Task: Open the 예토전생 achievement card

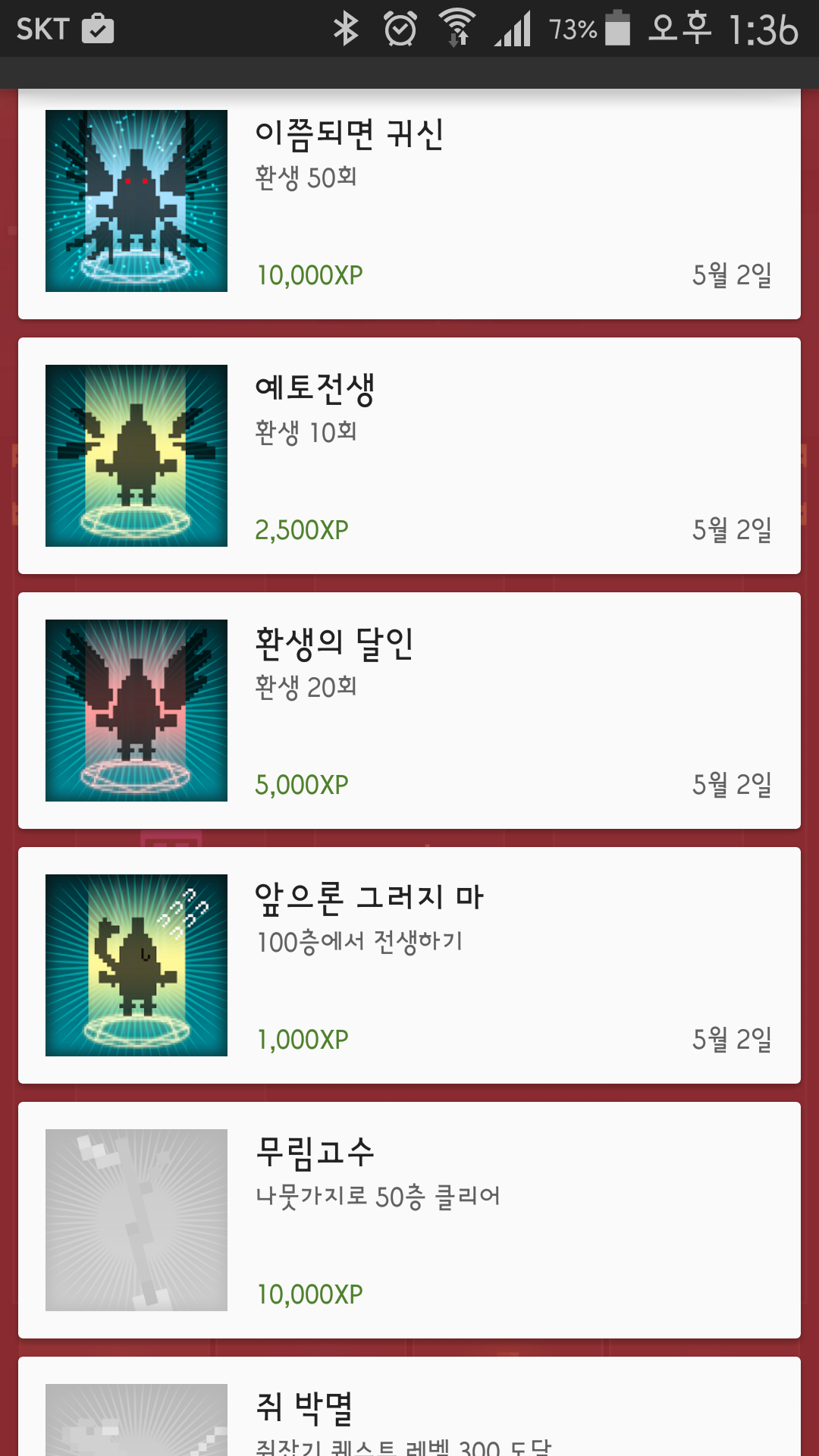Action: pyautogui.click(x=409, y=456)
